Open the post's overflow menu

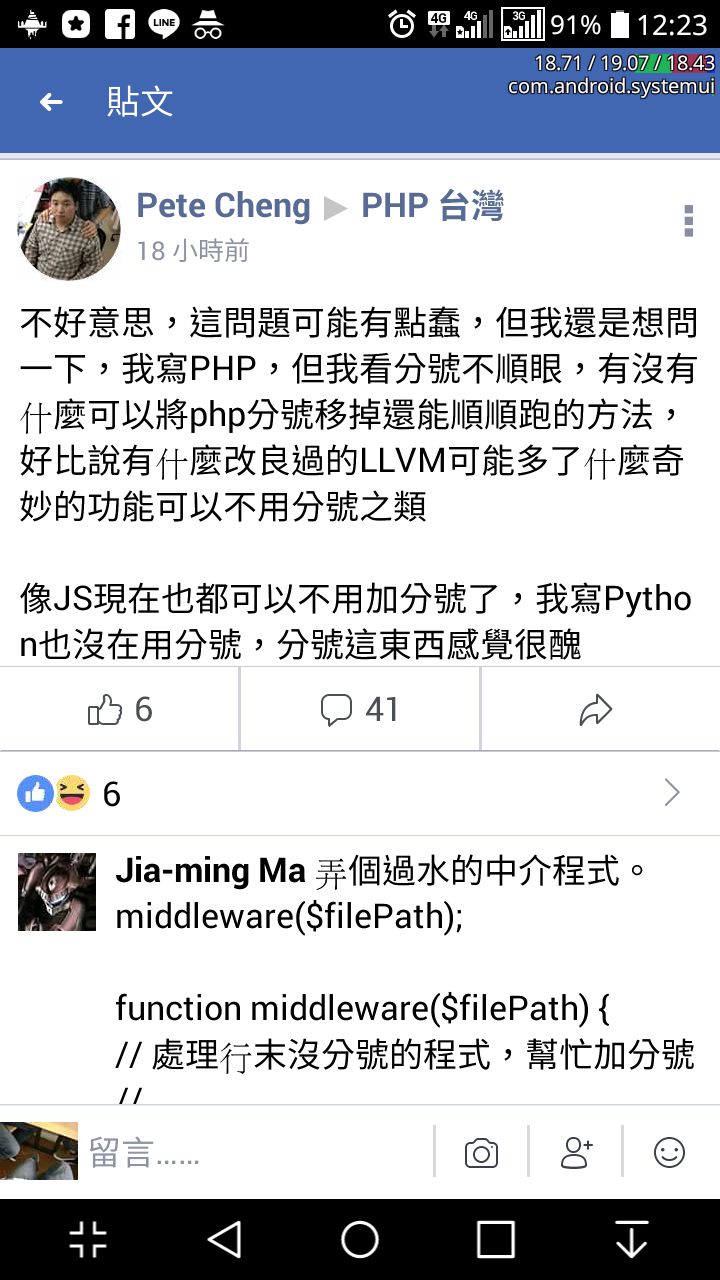[688, 221]
